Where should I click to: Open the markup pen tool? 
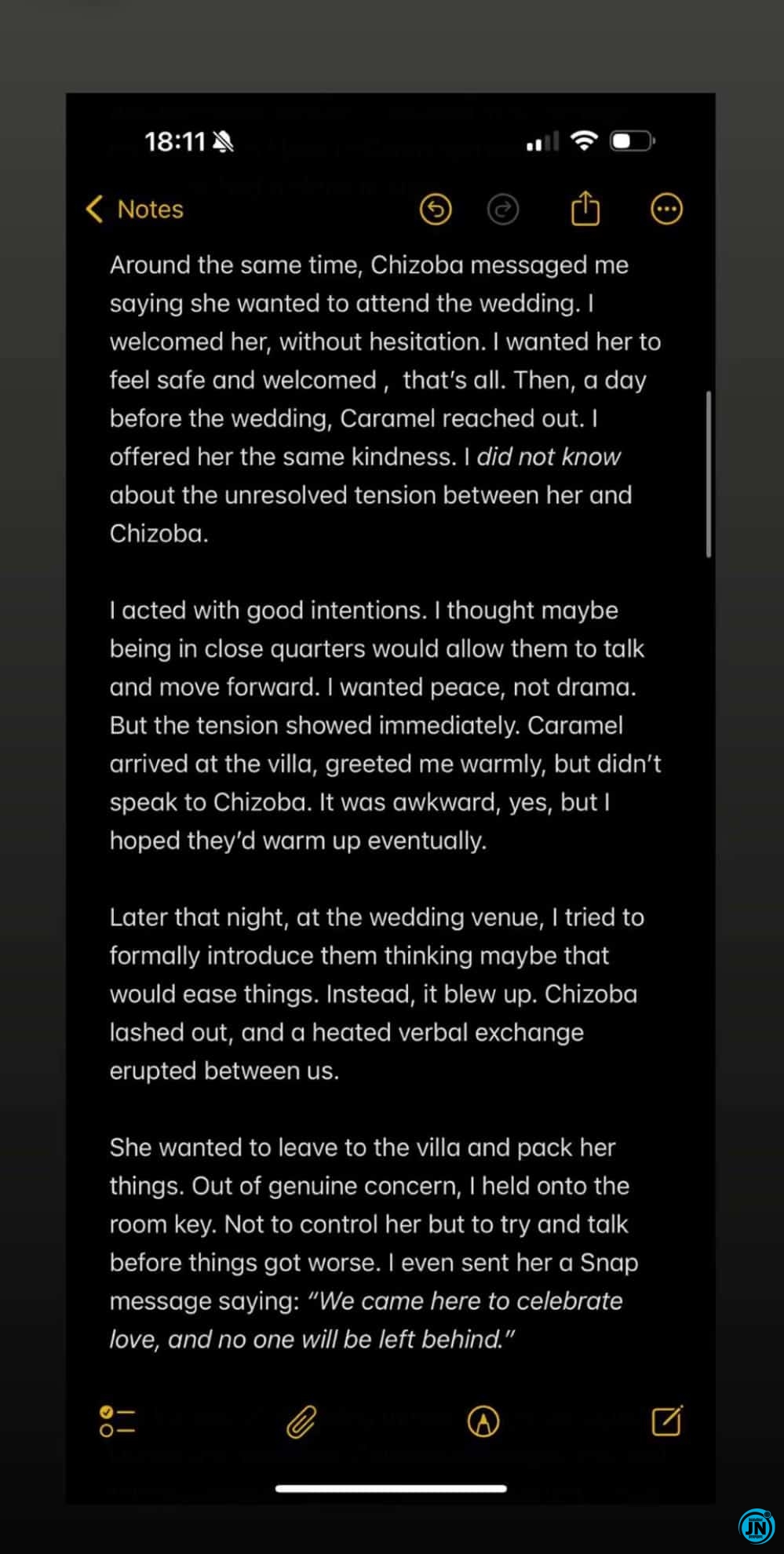[483, 1421]
